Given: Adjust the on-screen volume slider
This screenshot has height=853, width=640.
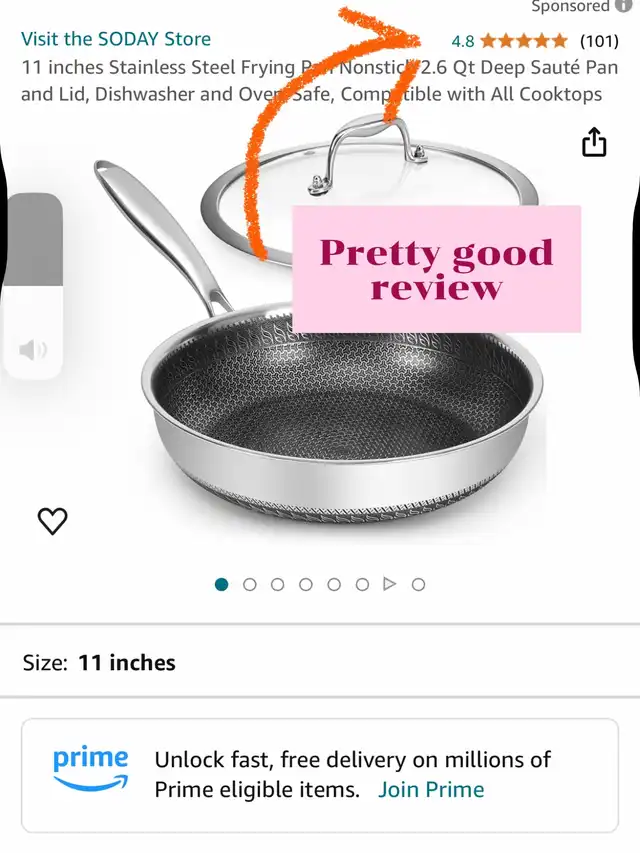Looking at the screenshot, I should point(35,286).
